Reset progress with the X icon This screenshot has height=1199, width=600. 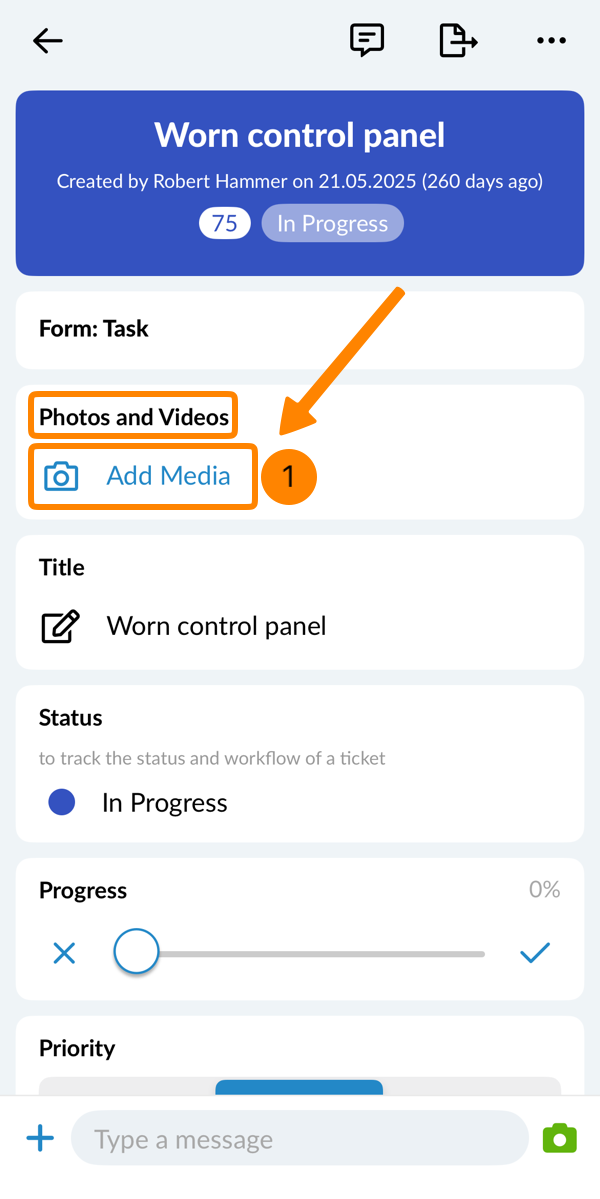(x=64, y=953)
